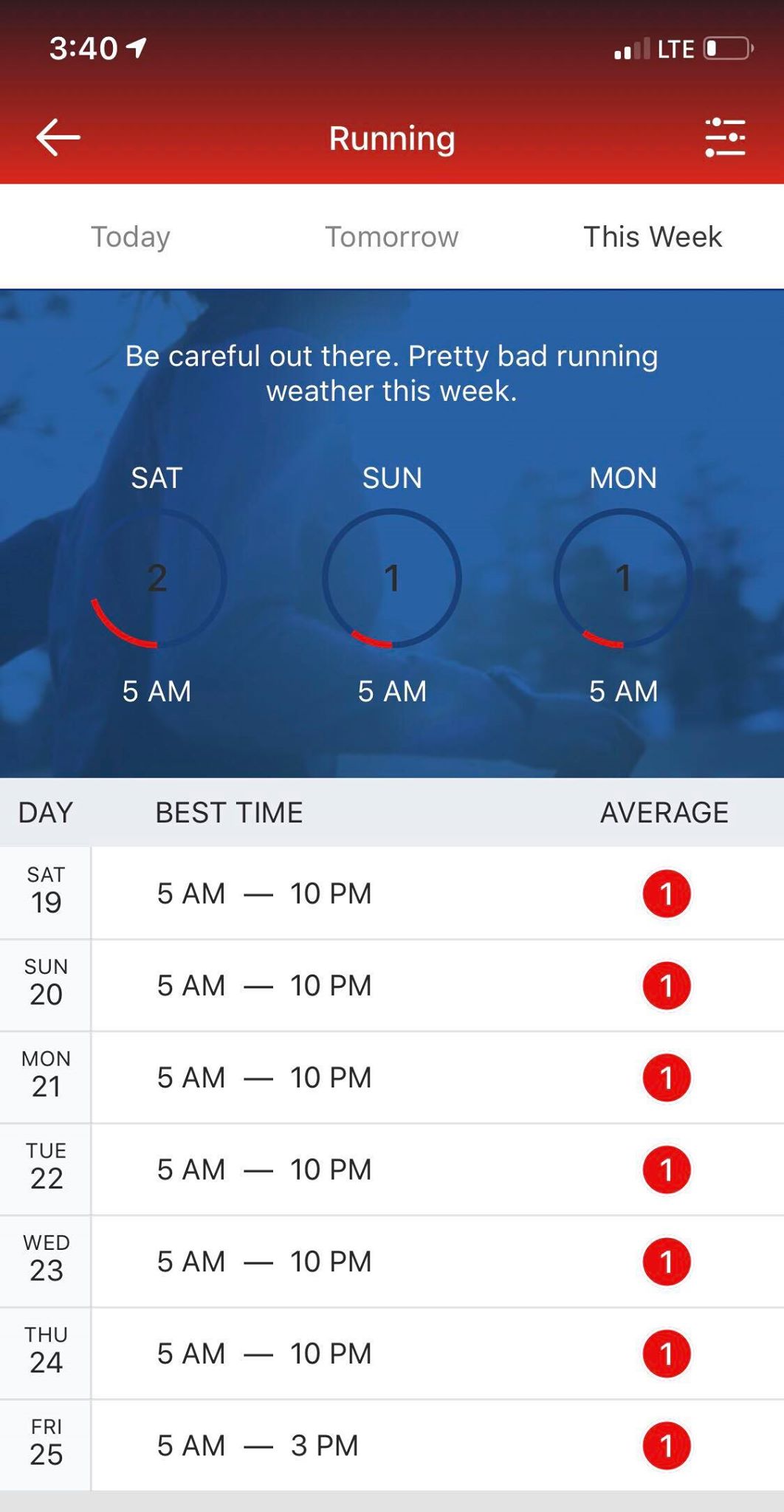Switch to the Tomorrow tab
The image size is (784, 1512).
[x=392, y=237]
